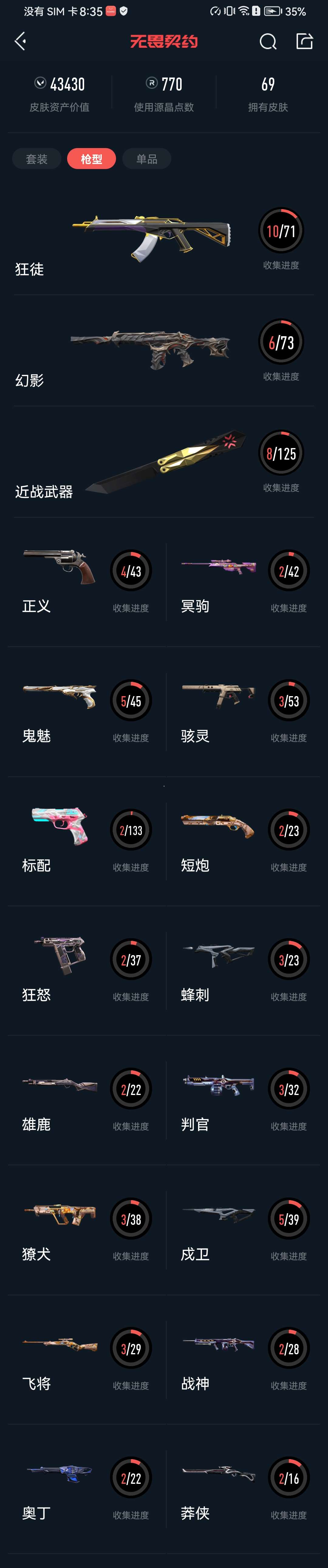Tap the 骇灵 skin card

243,712
